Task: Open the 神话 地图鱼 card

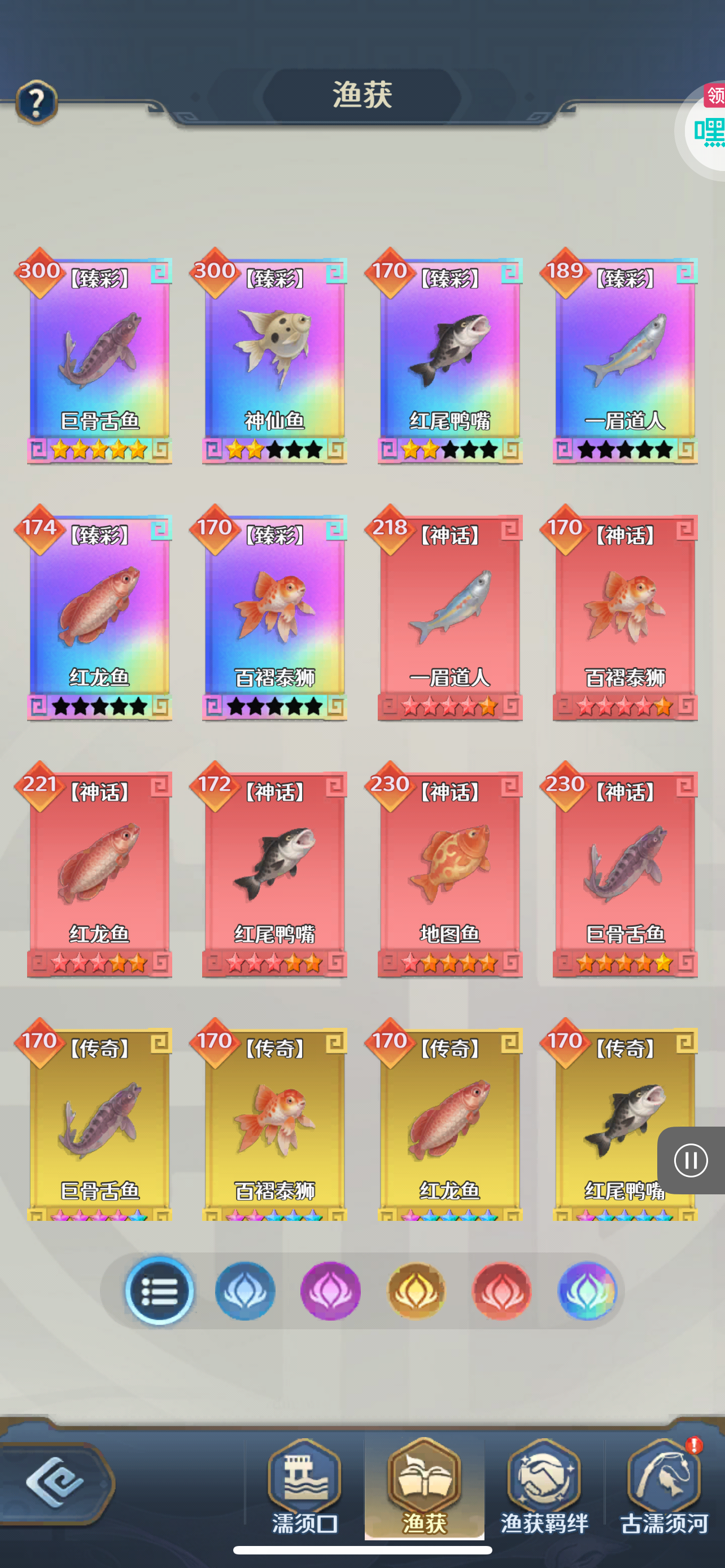Action: [450, 873]
